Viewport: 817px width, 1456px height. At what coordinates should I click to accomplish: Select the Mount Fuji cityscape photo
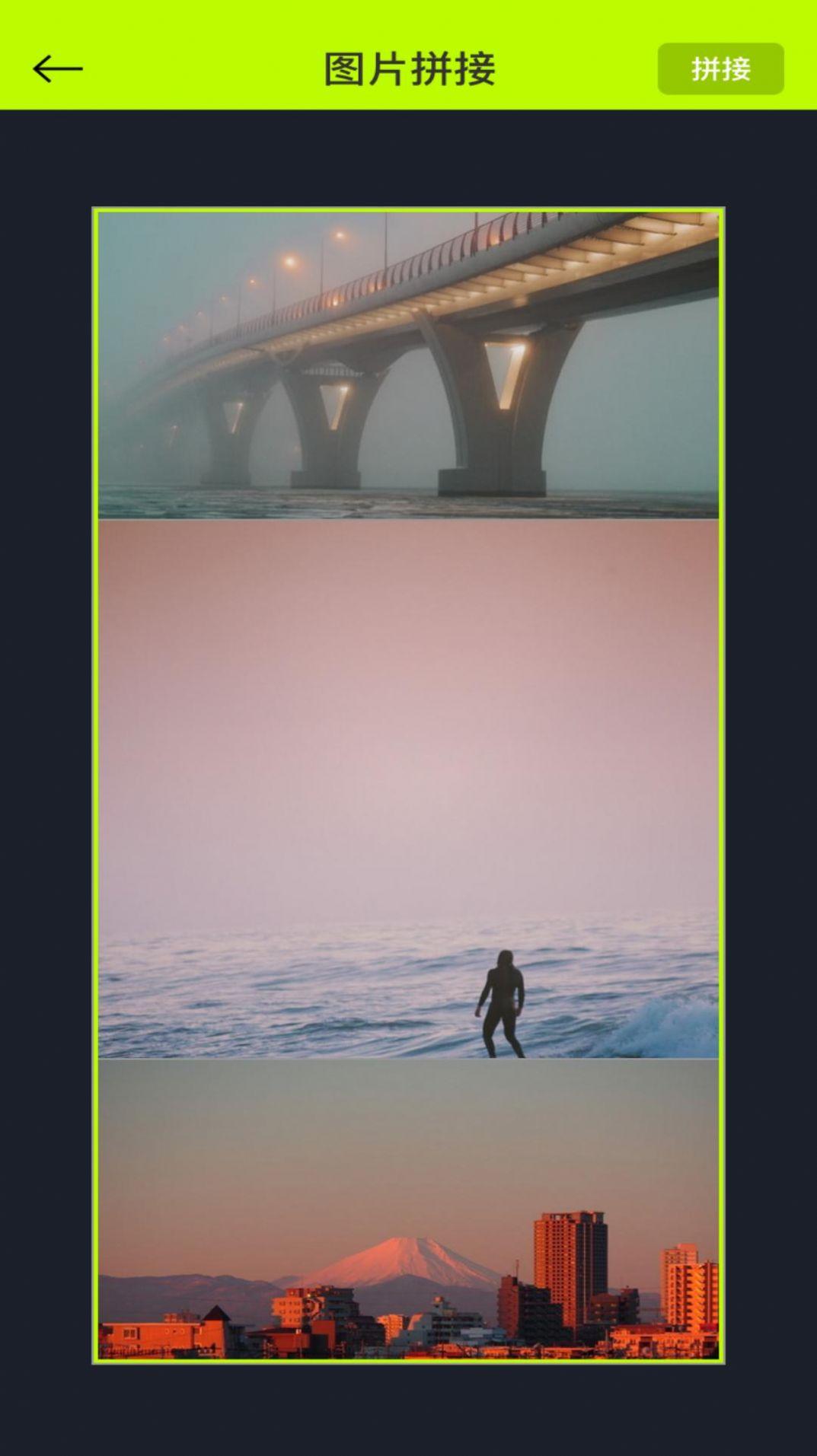(408, 1209)
